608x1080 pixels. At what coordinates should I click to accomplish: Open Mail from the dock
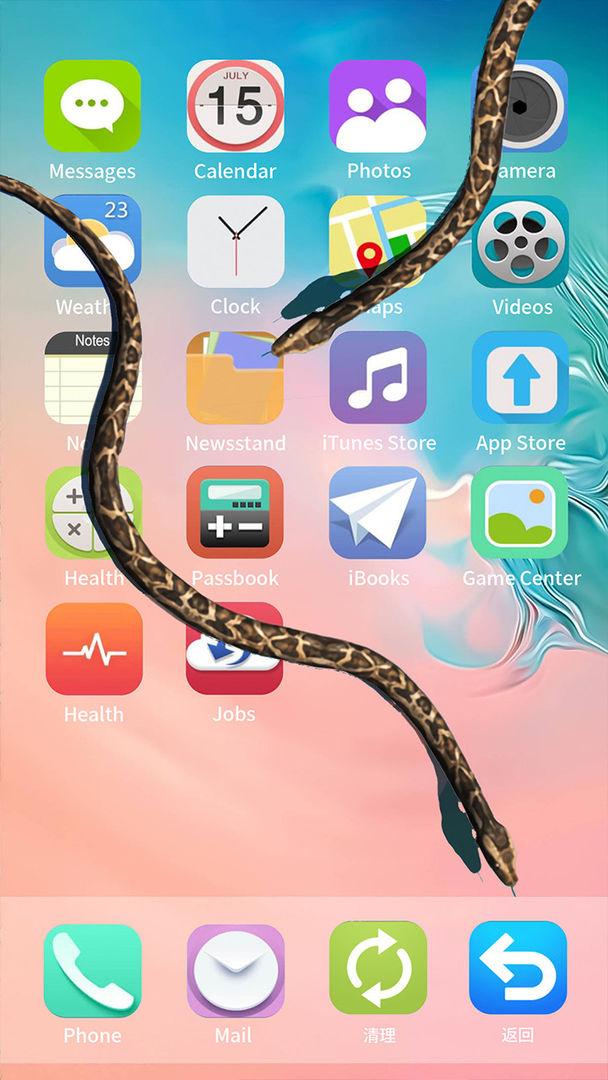pos(235,970)
